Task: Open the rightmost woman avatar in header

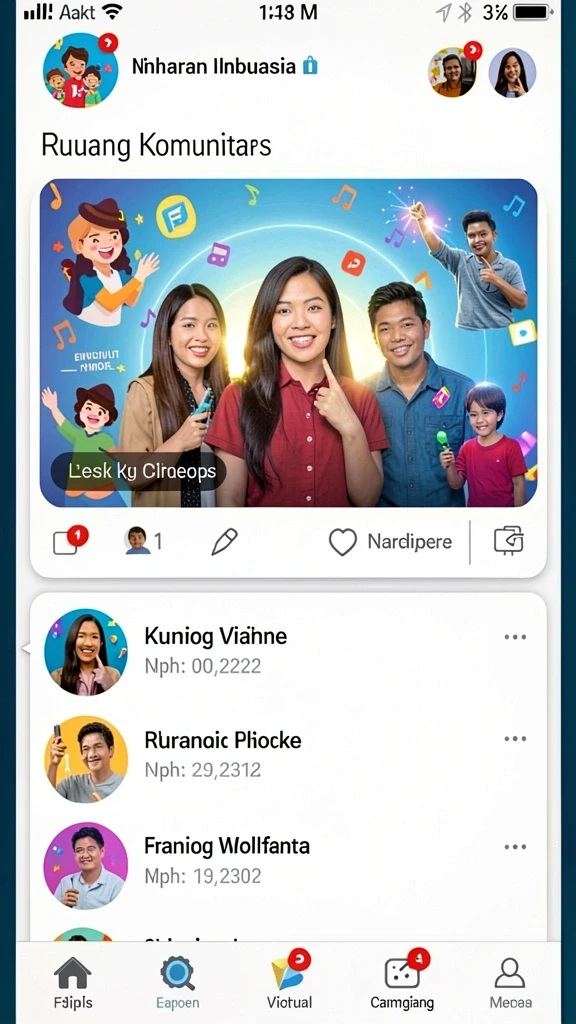Action: [x=513, y=72]
